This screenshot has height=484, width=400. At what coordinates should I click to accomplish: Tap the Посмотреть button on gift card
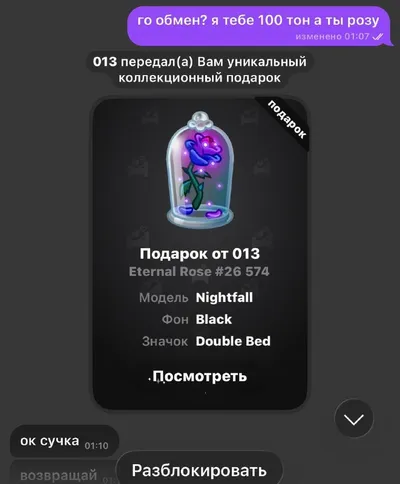(x=200, y=376)
